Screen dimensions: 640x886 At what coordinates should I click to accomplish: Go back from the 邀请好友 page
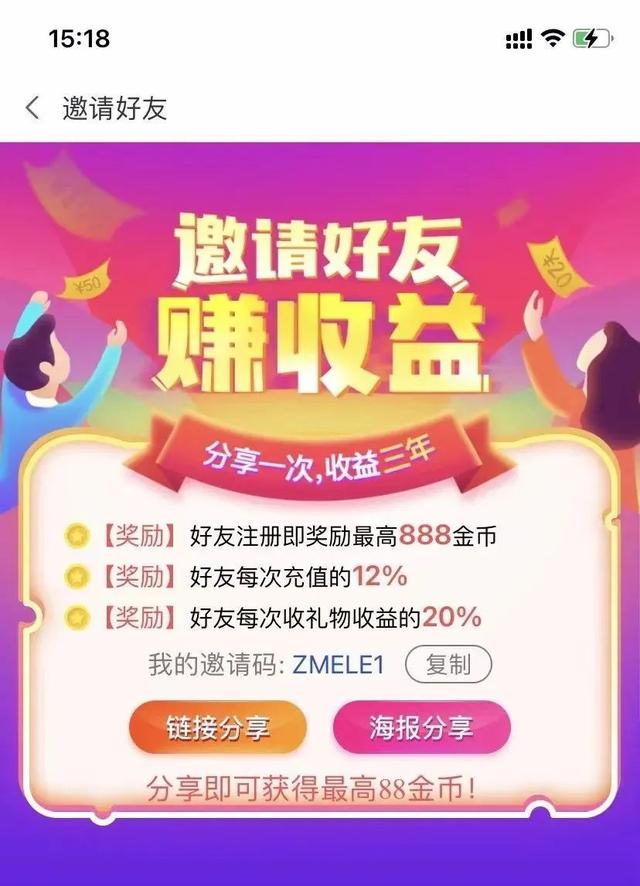33,108
